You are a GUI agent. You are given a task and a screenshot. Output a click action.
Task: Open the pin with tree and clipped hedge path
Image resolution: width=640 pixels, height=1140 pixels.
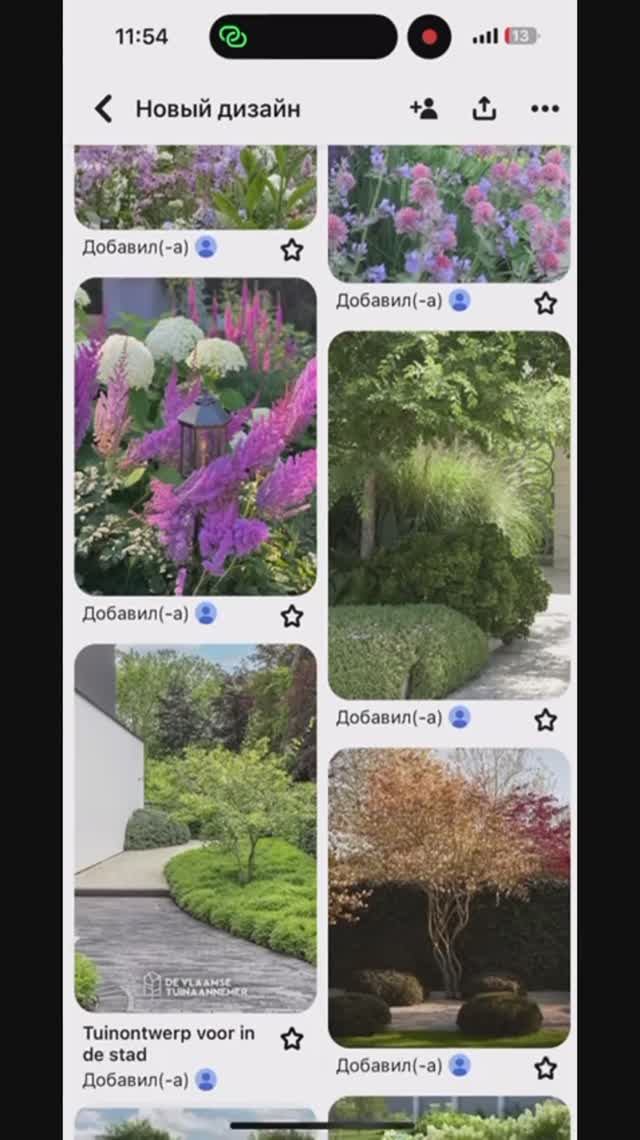point(449,515)
